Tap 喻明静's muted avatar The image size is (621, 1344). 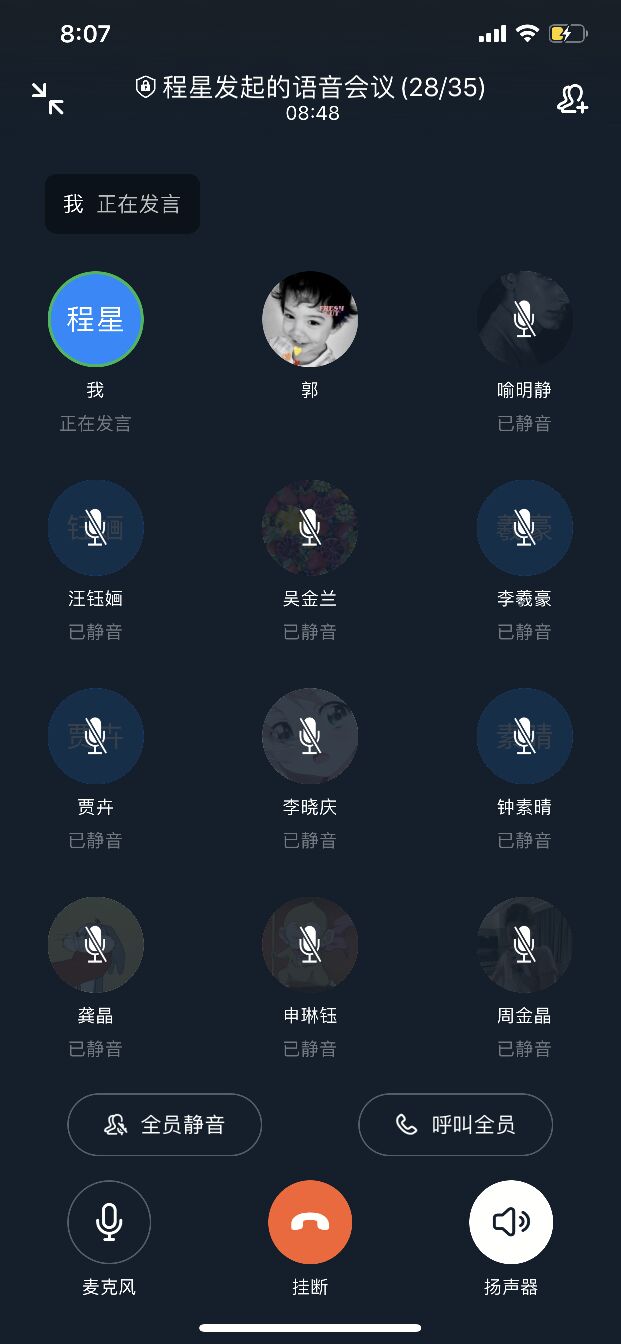tap(524, 319)
